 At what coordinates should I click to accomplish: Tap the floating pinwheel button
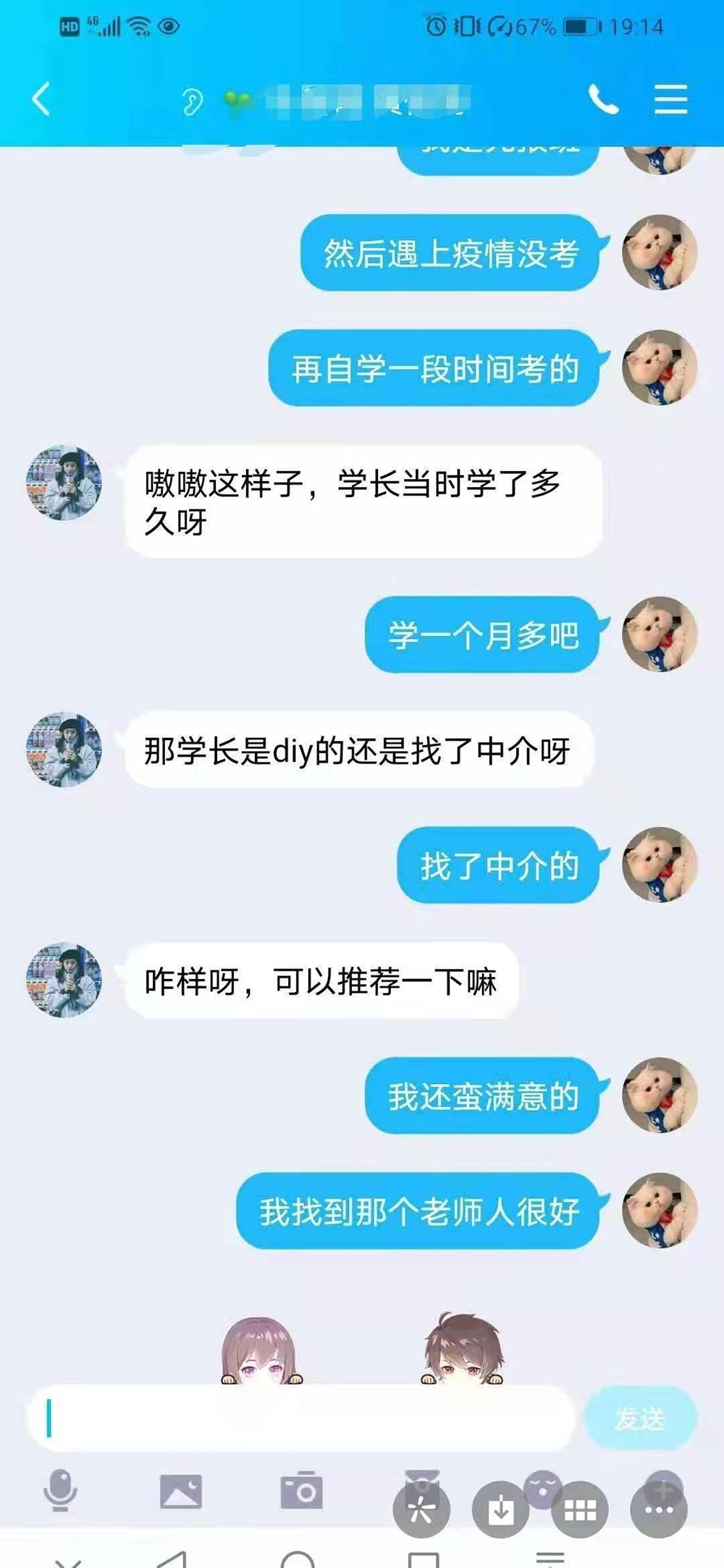point(421,1509)
